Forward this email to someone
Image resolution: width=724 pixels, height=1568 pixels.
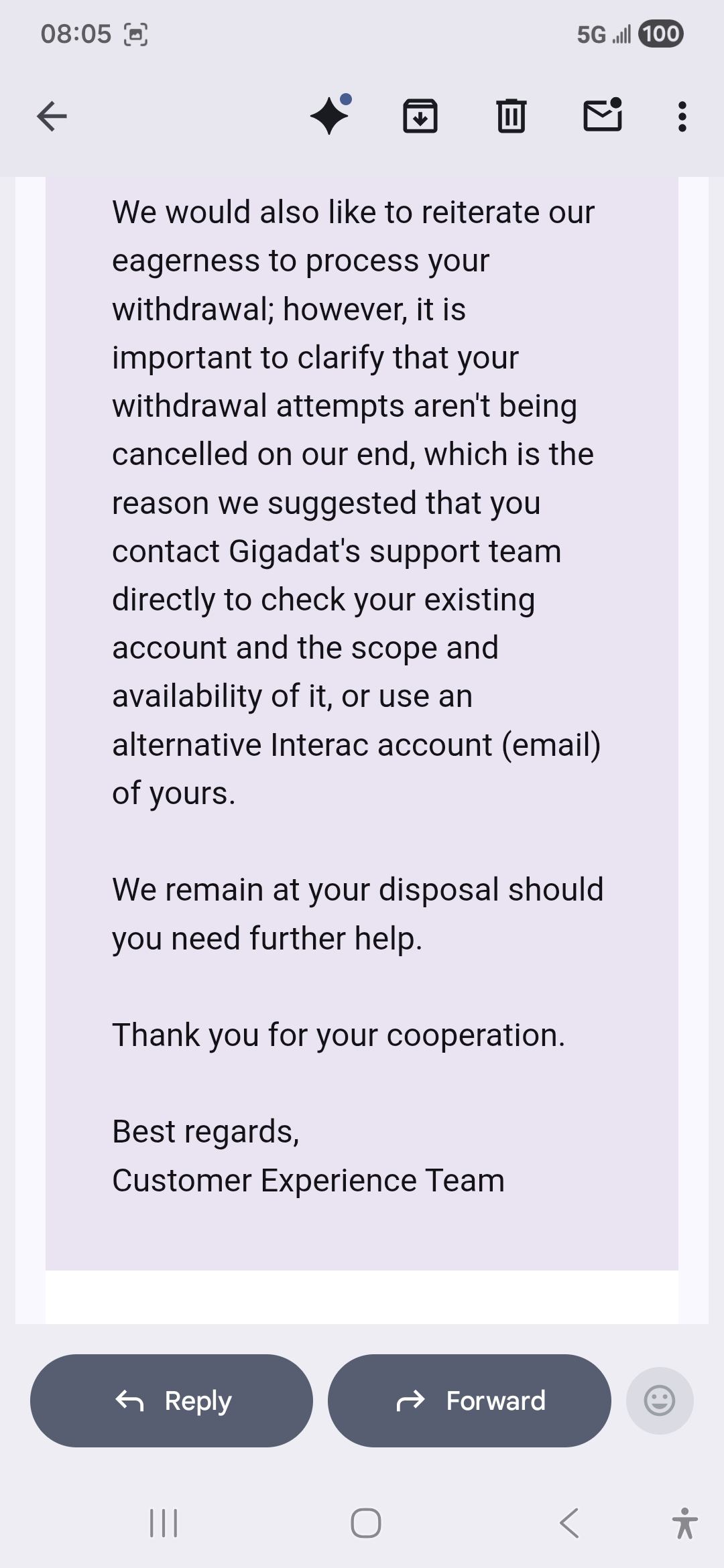pyautogui.click(x=469, y=1400)
